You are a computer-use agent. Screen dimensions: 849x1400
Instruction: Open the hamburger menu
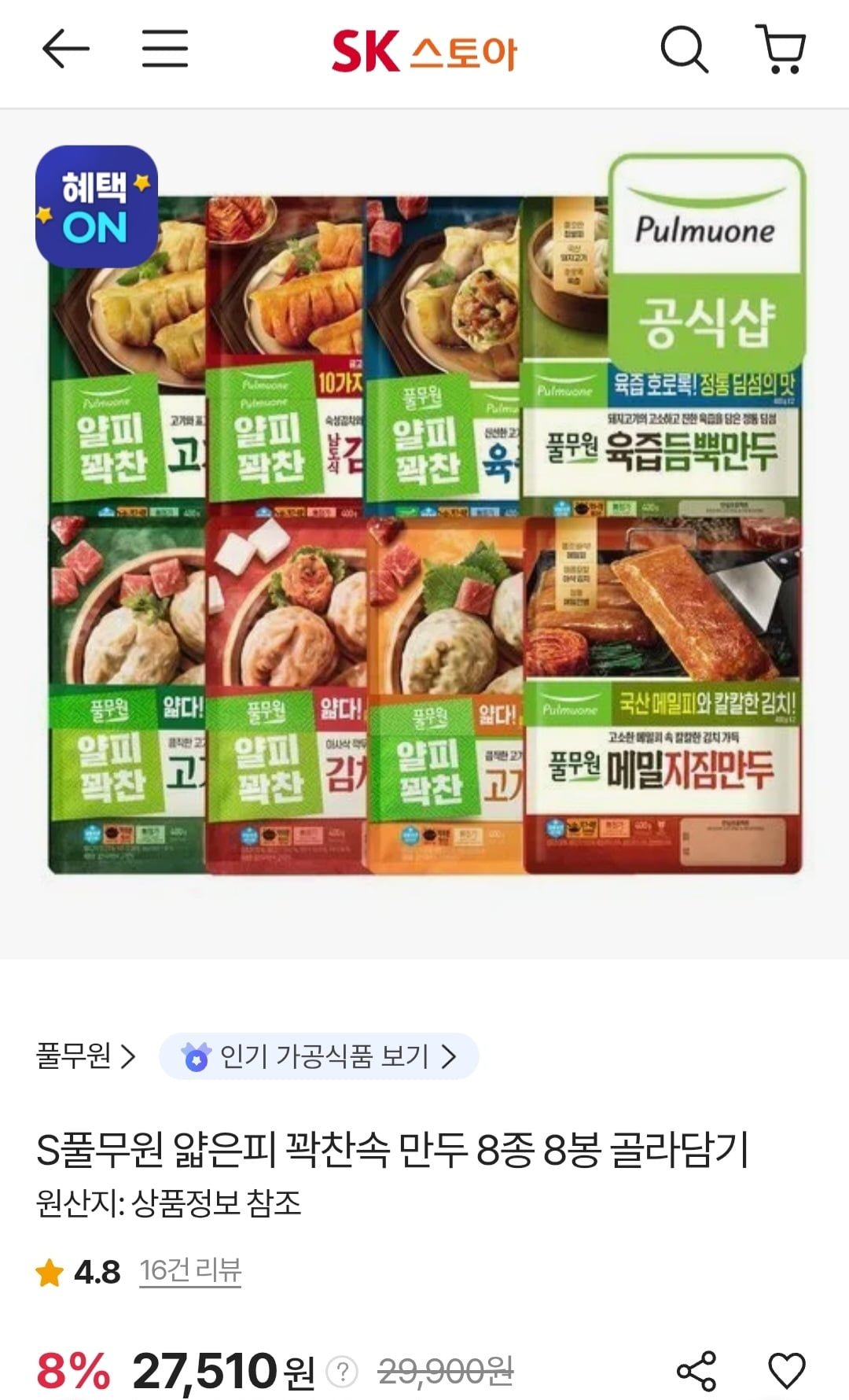click(x=165, y=50)
